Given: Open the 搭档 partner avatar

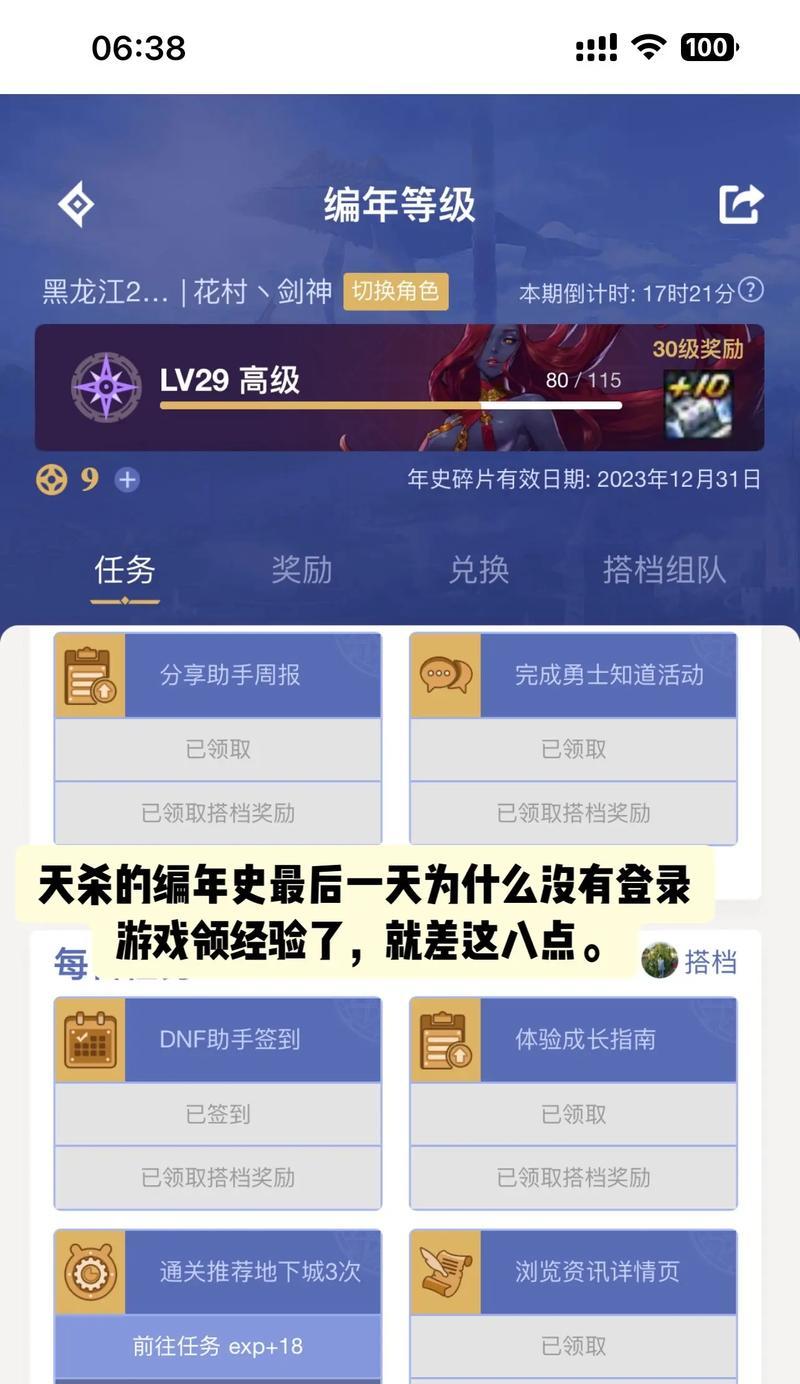Looking at the screenshot, I should (x=660, y=961).
